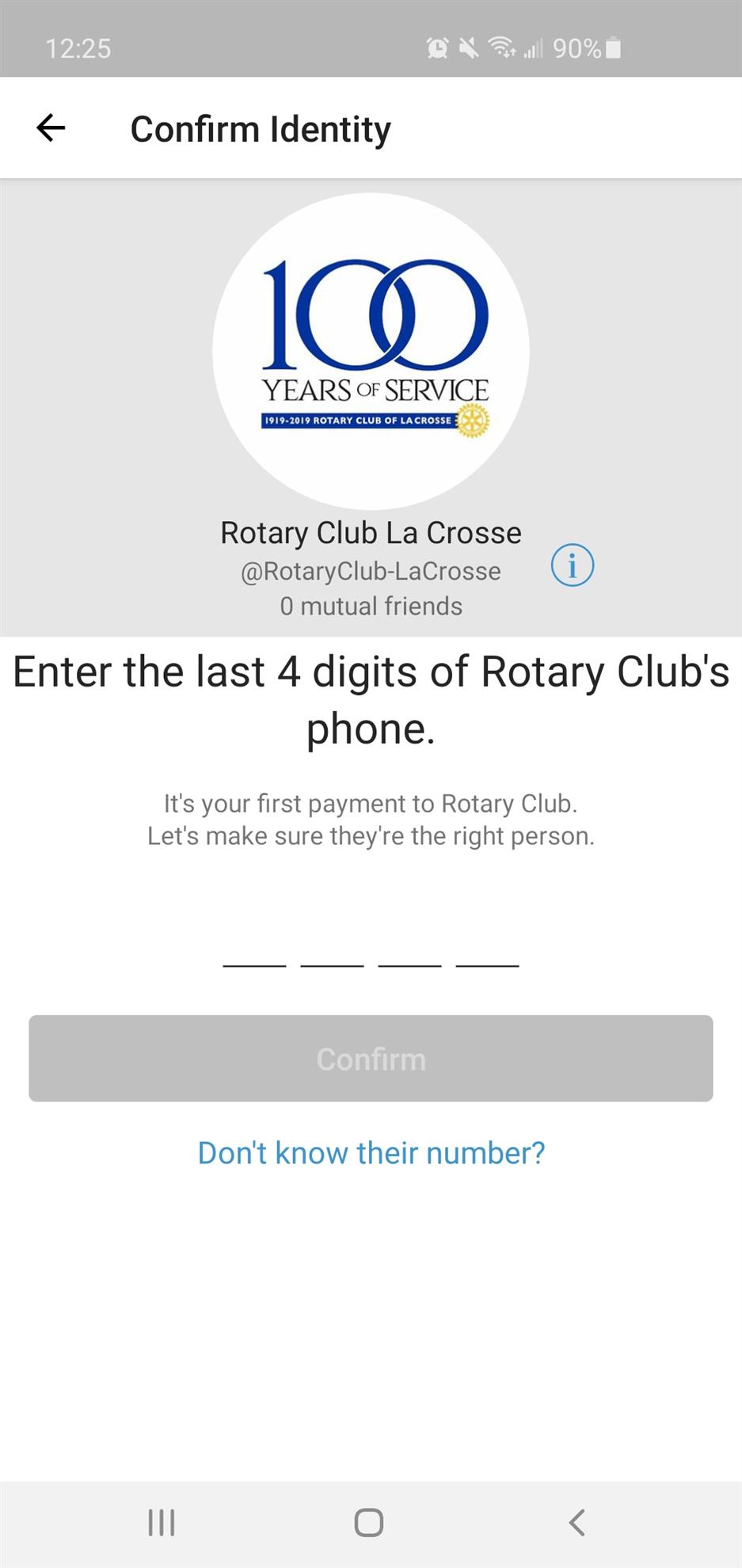This screenshot has height=1568, width=742.
Task: Go to the system home screen
Action: point(369,1522)
